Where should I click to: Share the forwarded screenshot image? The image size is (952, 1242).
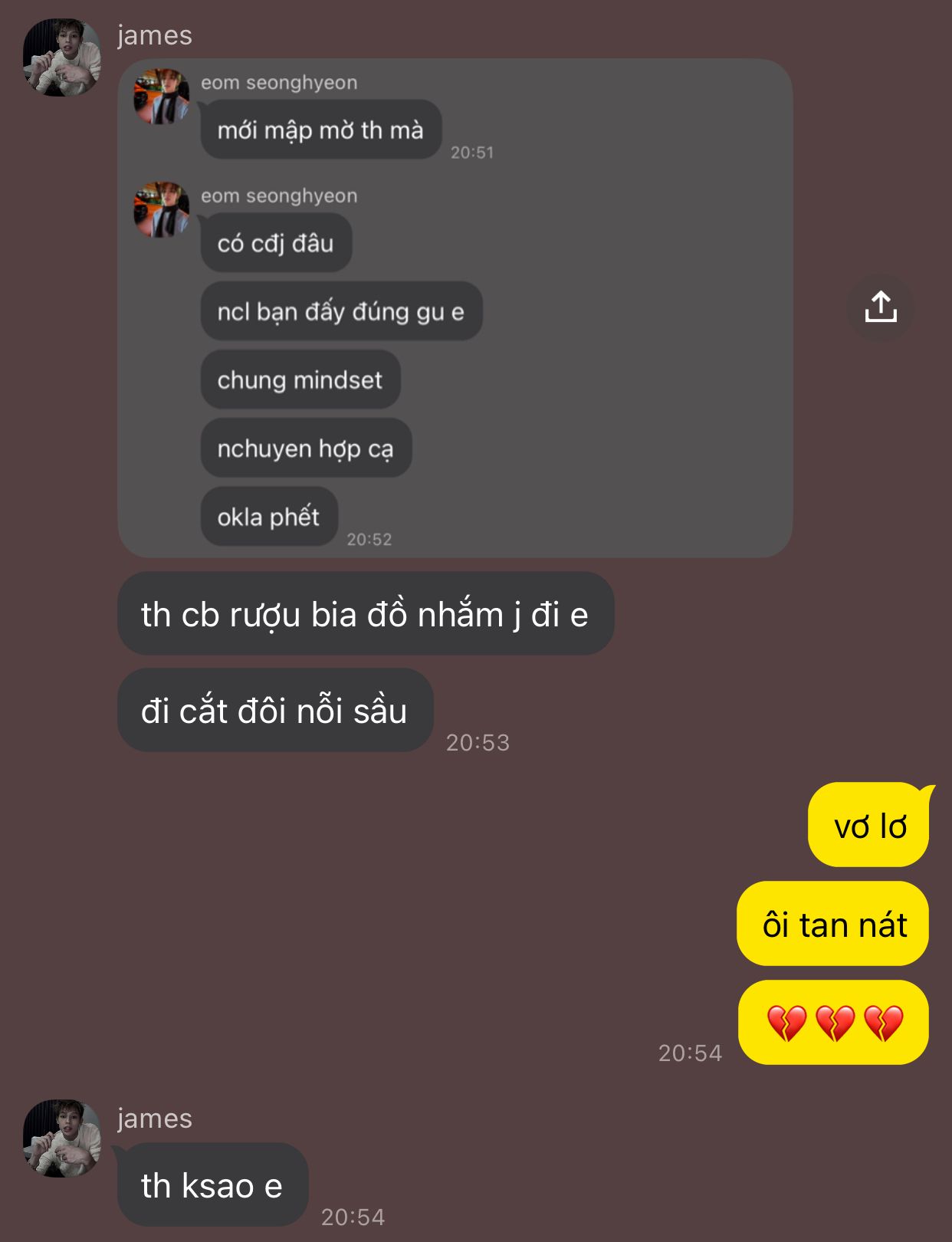click(x=880, y=307)
